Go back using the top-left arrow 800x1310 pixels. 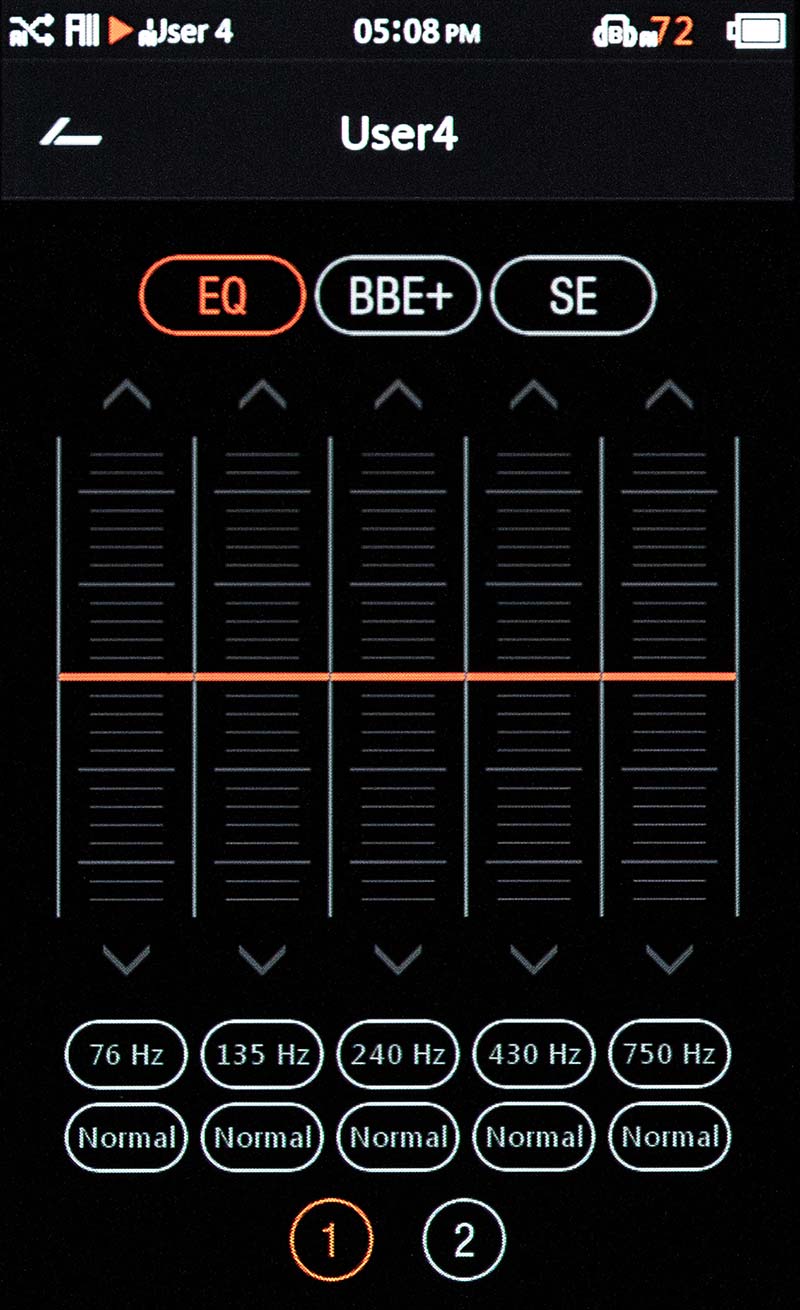70,133
